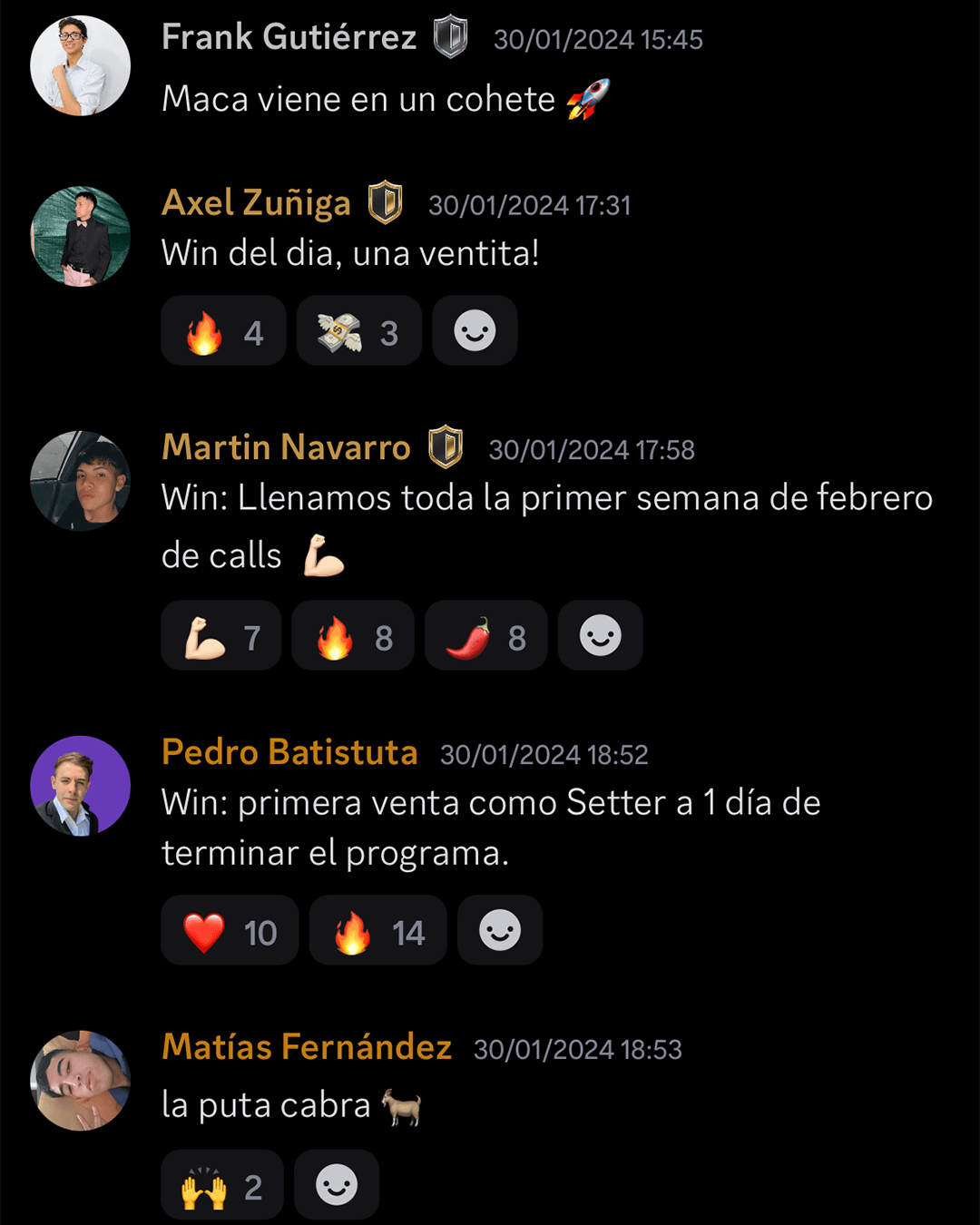Tap money-with-wings reaction on Axel's message
This screenshot has height=1225, width=980.
point(358,331)
